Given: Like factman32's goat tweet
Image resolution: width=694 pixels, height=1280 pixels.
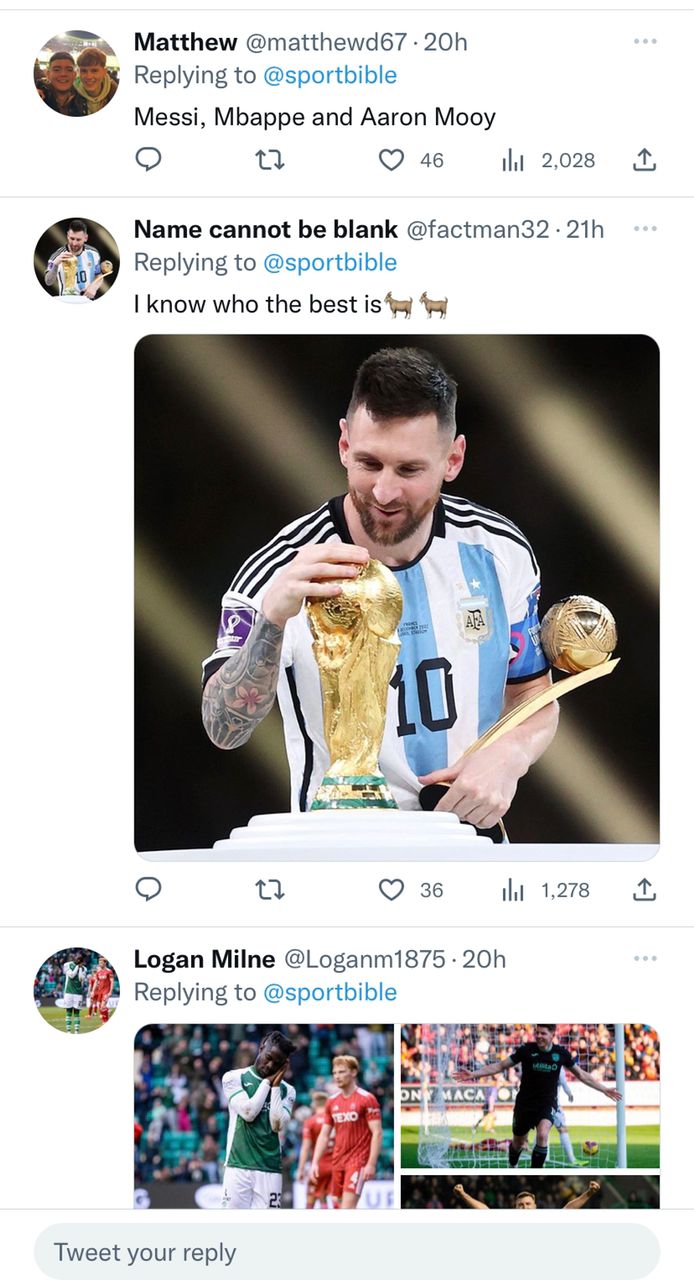Looking at the screenshot, I should pos(392,889).
